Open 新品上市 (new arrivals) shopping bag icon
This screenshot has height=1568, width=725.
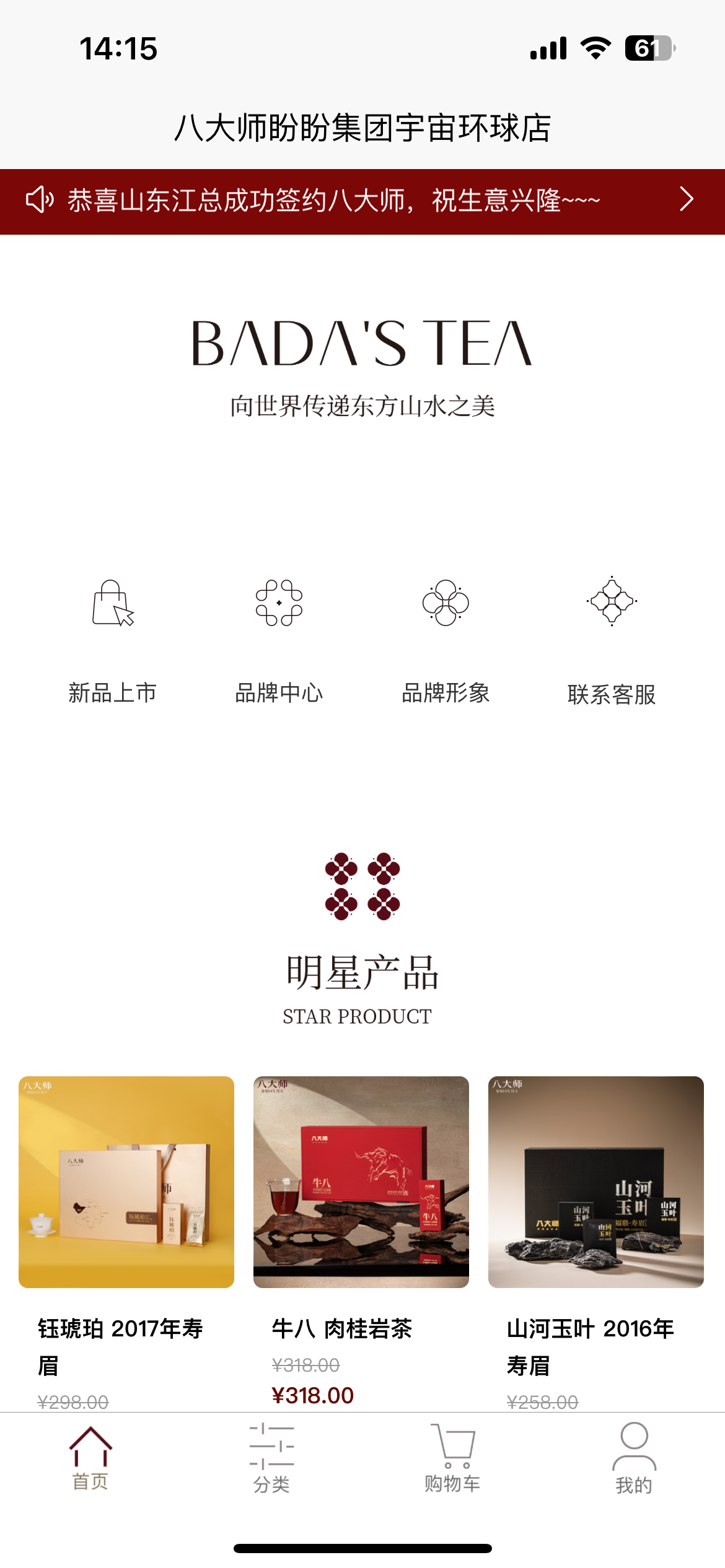[x=113, y=607]
